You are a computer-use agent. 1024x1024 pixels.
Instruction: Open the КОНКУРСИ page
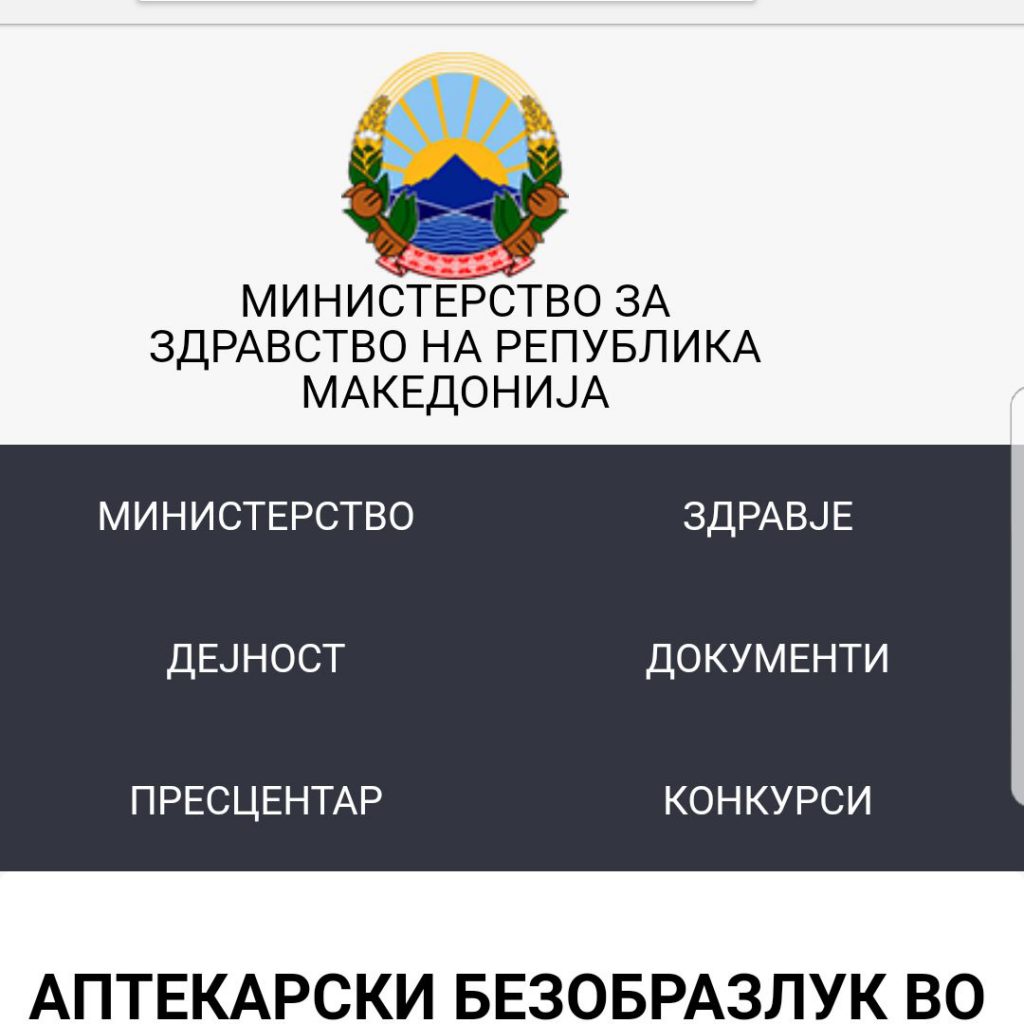(768, 801)
